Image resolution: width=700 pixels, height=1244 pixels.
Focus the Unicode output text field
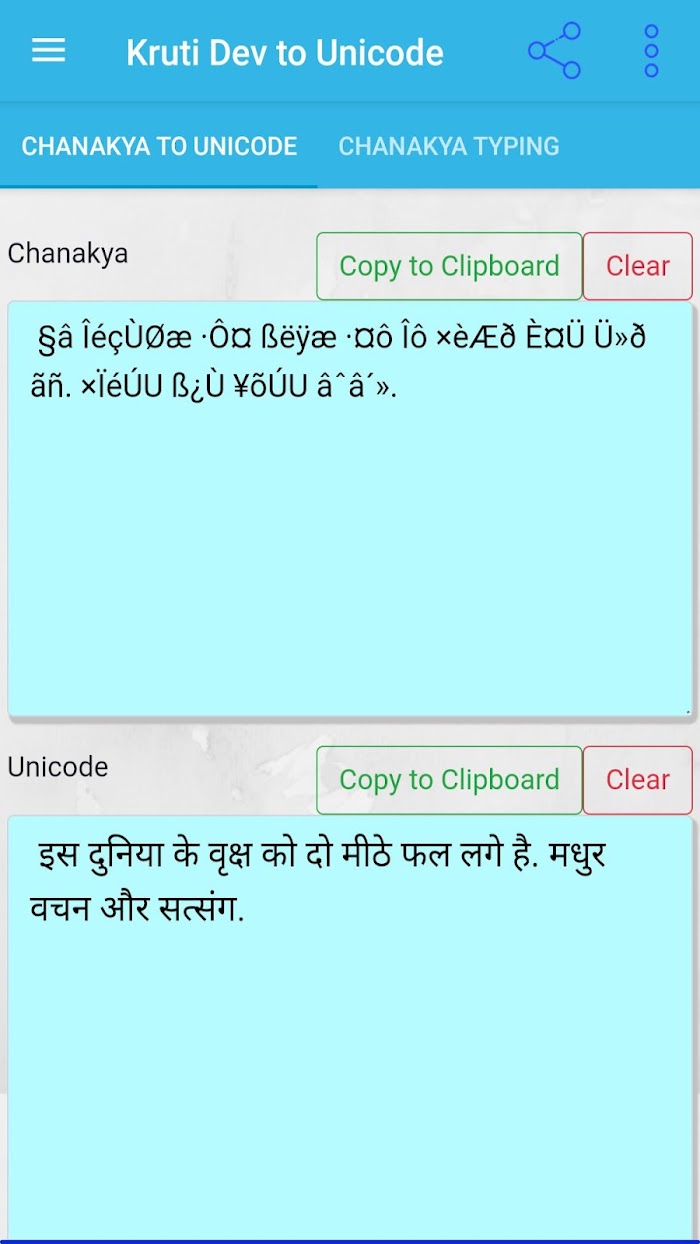(350, 1028)
